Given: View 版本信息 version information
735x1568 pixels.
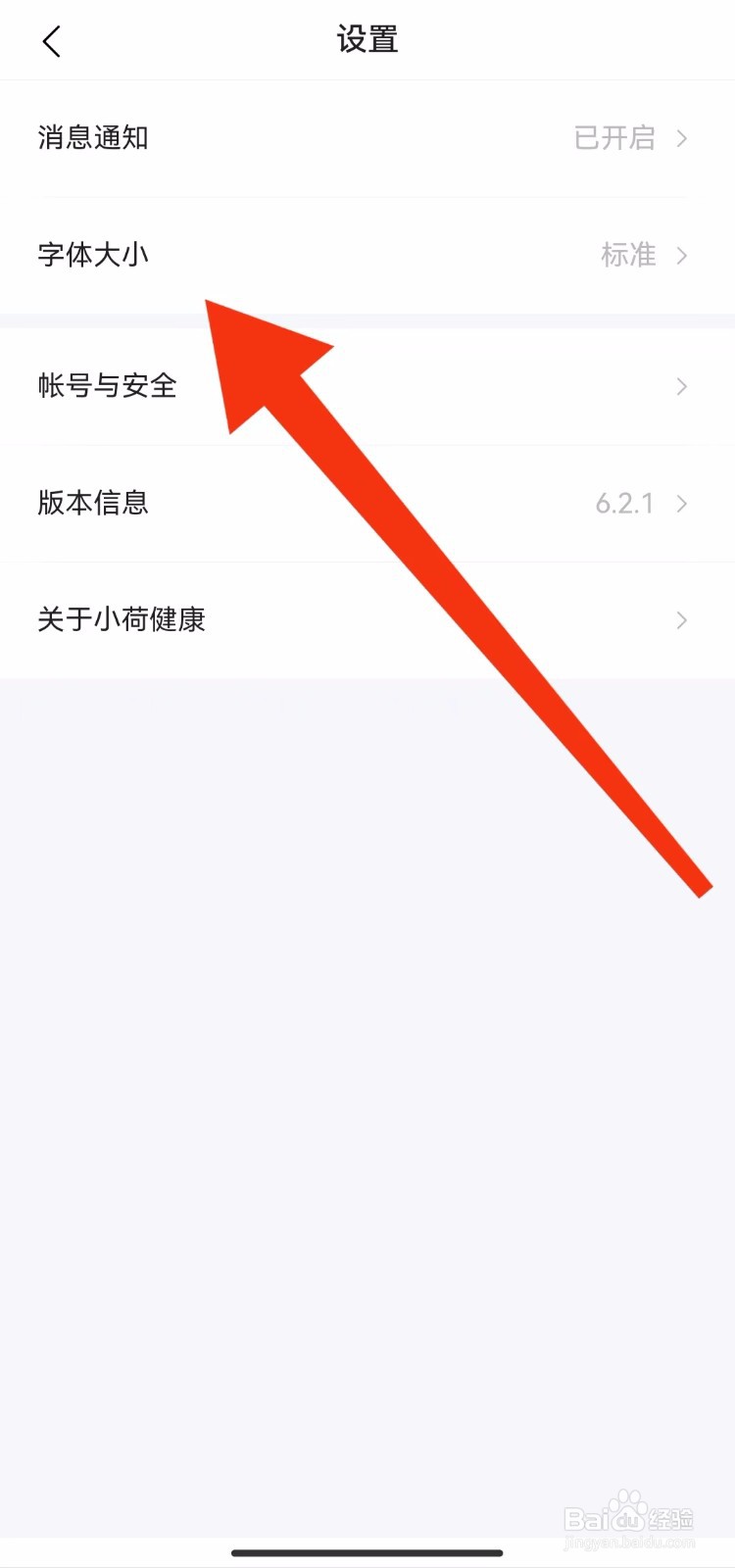Looking at the screenshot, I should 92,503.
